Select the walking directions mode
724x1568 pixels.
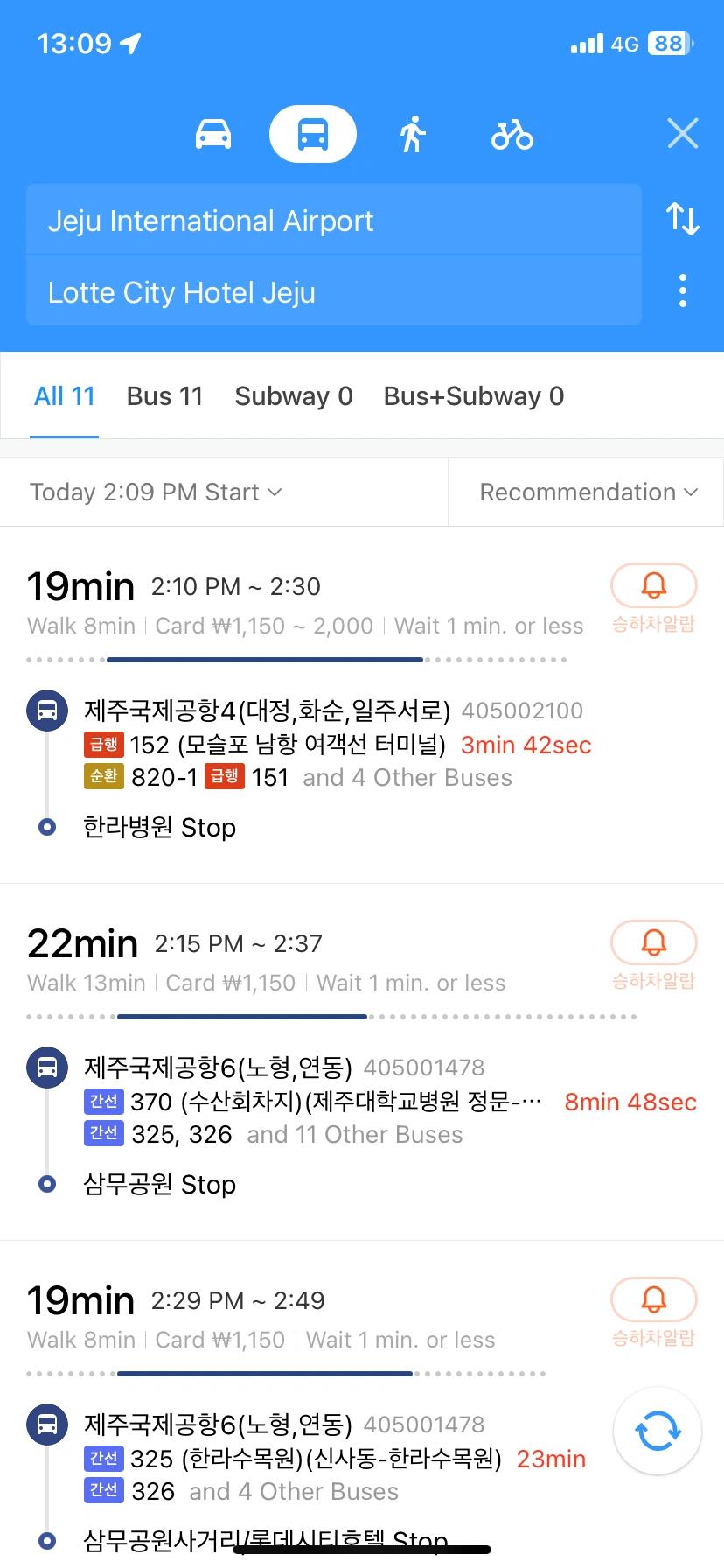413,134
